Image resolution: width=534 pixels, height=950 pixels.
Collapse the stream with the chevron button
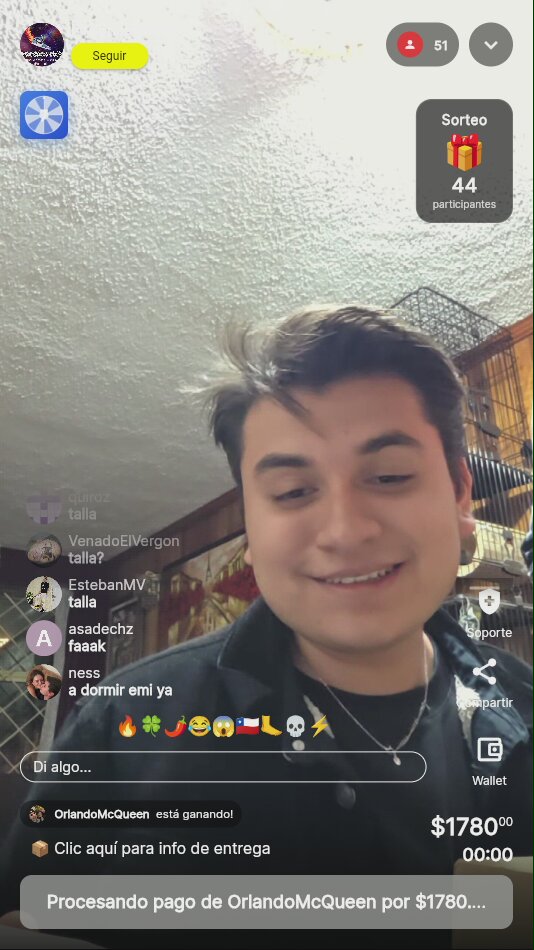coord(491,45)
